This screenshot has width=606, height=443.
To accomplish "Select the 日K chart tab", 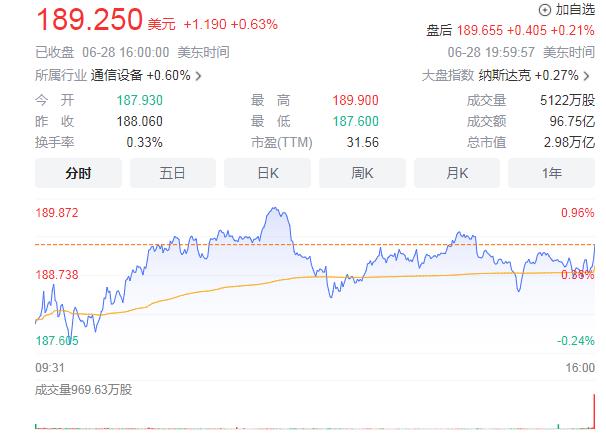I will (268, 173).
